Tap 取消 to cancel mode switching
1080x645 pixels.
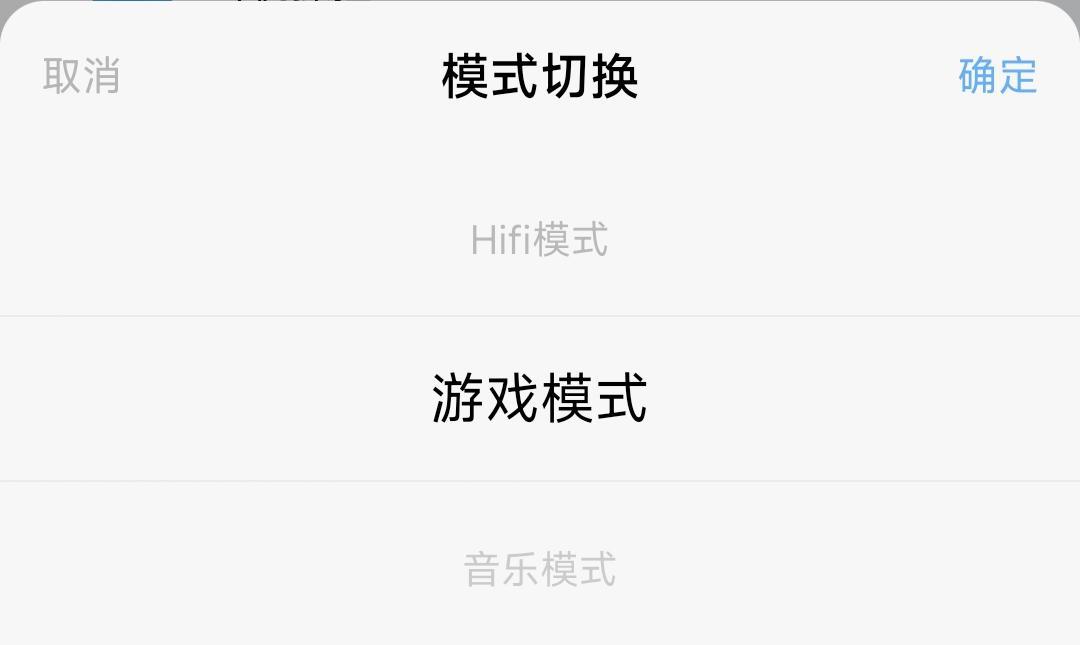click(x=81, y=76)
